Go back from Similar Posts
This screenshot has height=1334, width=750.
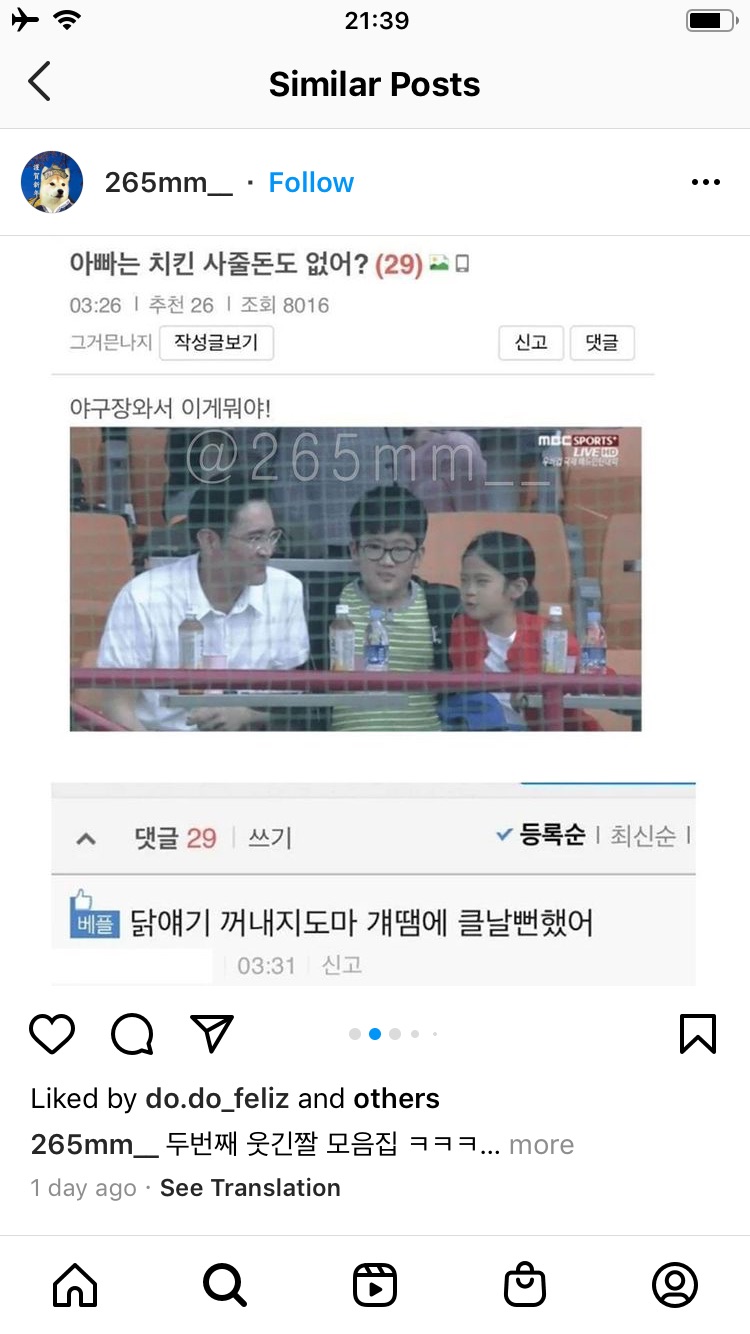(40, 83)
